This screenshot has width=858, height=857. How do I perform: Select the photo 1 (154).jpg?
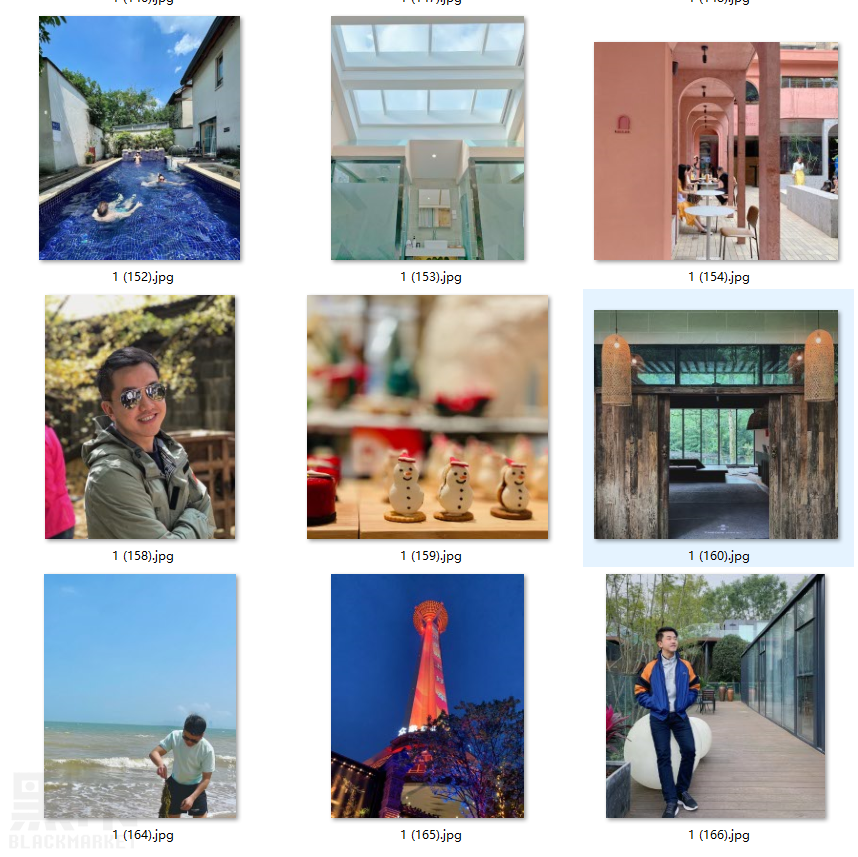tap(715, 150)
